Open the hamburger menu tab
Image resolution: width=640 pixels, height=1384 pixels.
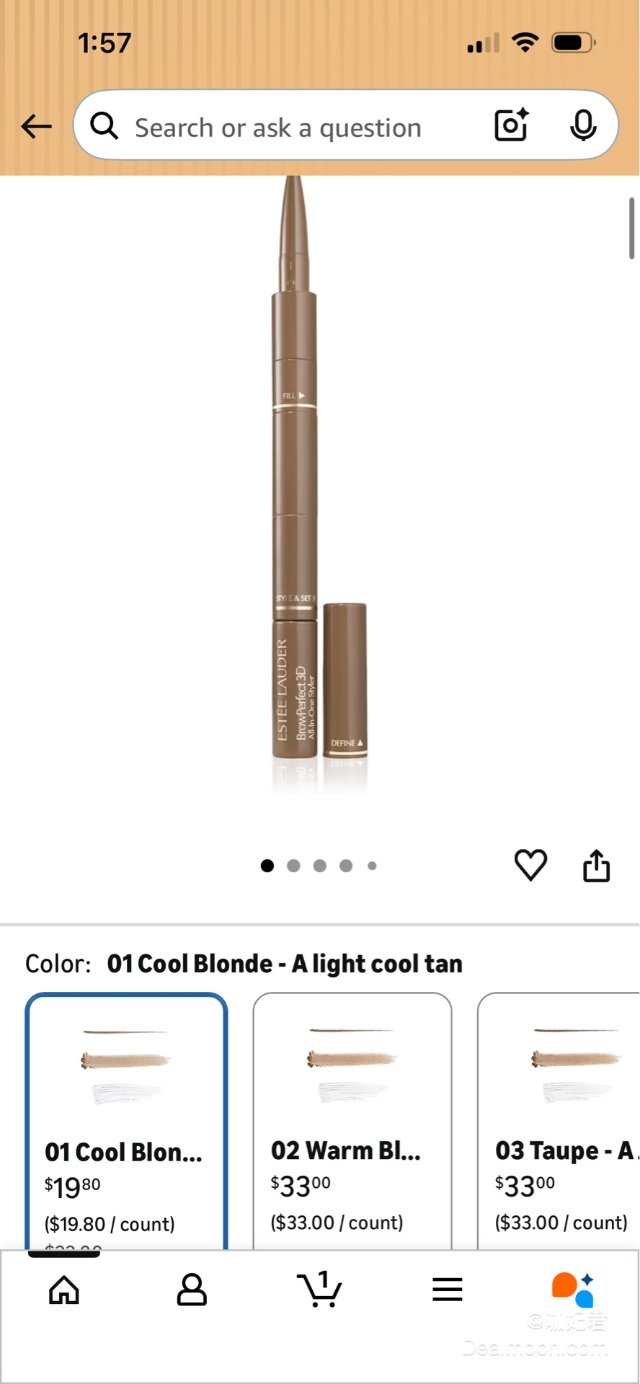(x=447, y=1290)
